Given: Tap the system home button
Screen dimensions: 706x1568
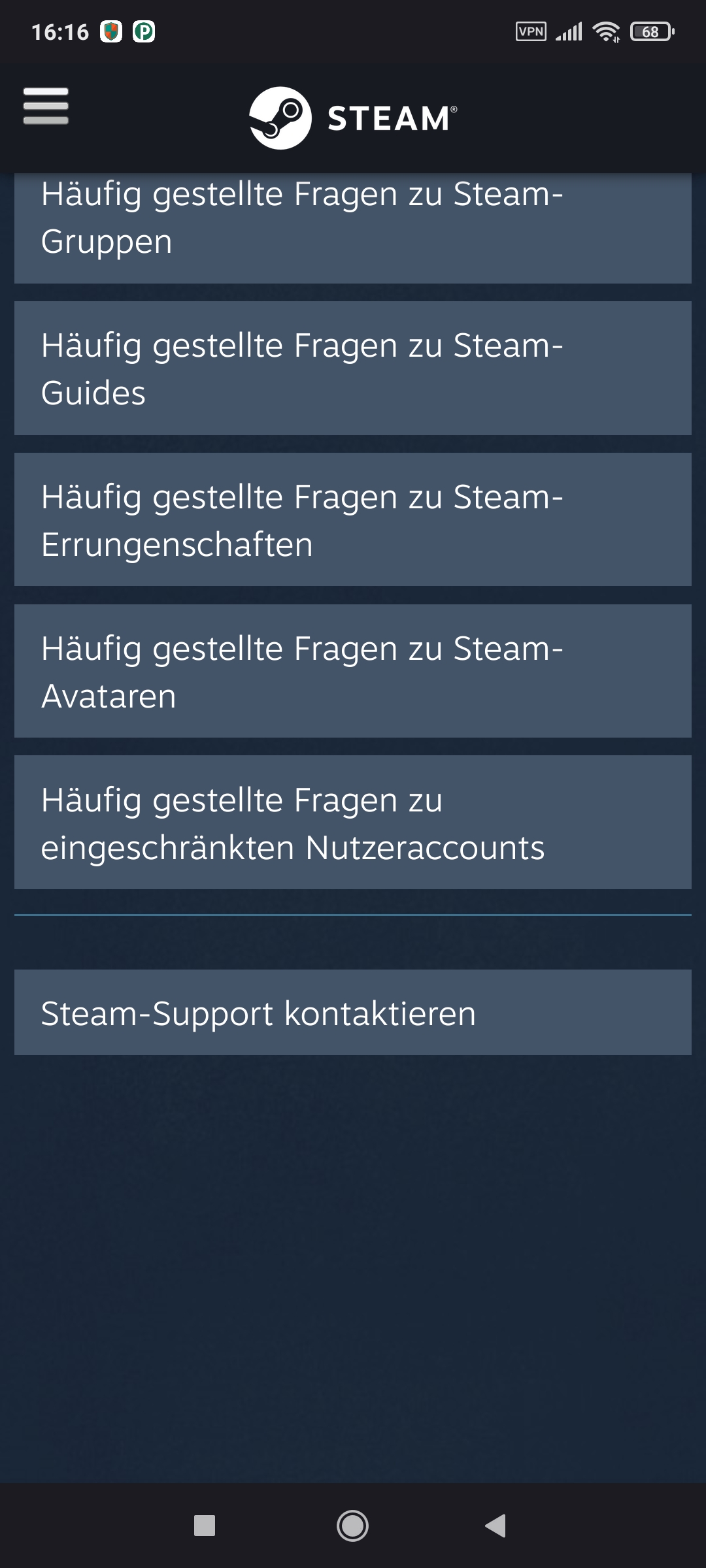Looking at the screenshot, I should tap(352, 1526).
